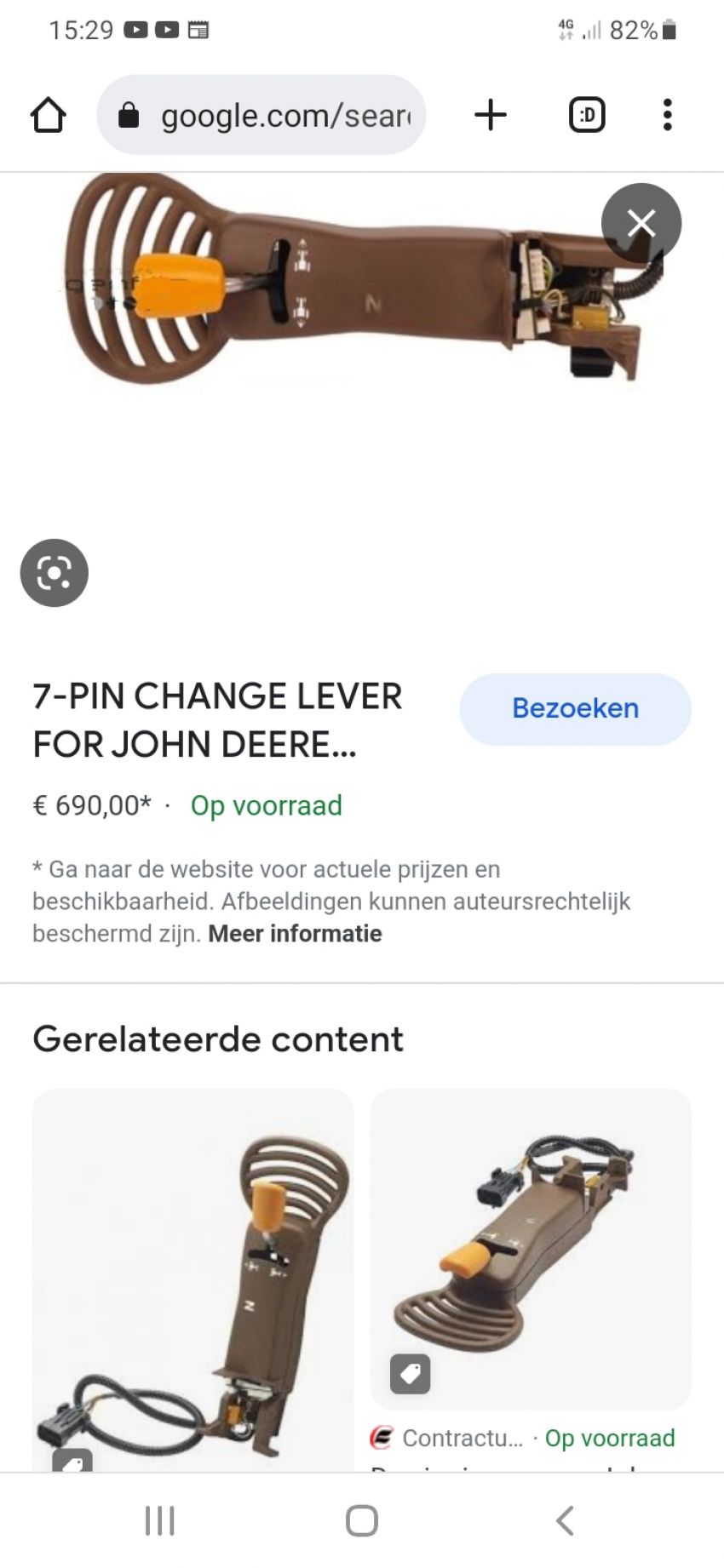Tap the recent apps navigation button
Image resolution: width=724 pixels, height=1568 pixels.
tap(159, 1522)
